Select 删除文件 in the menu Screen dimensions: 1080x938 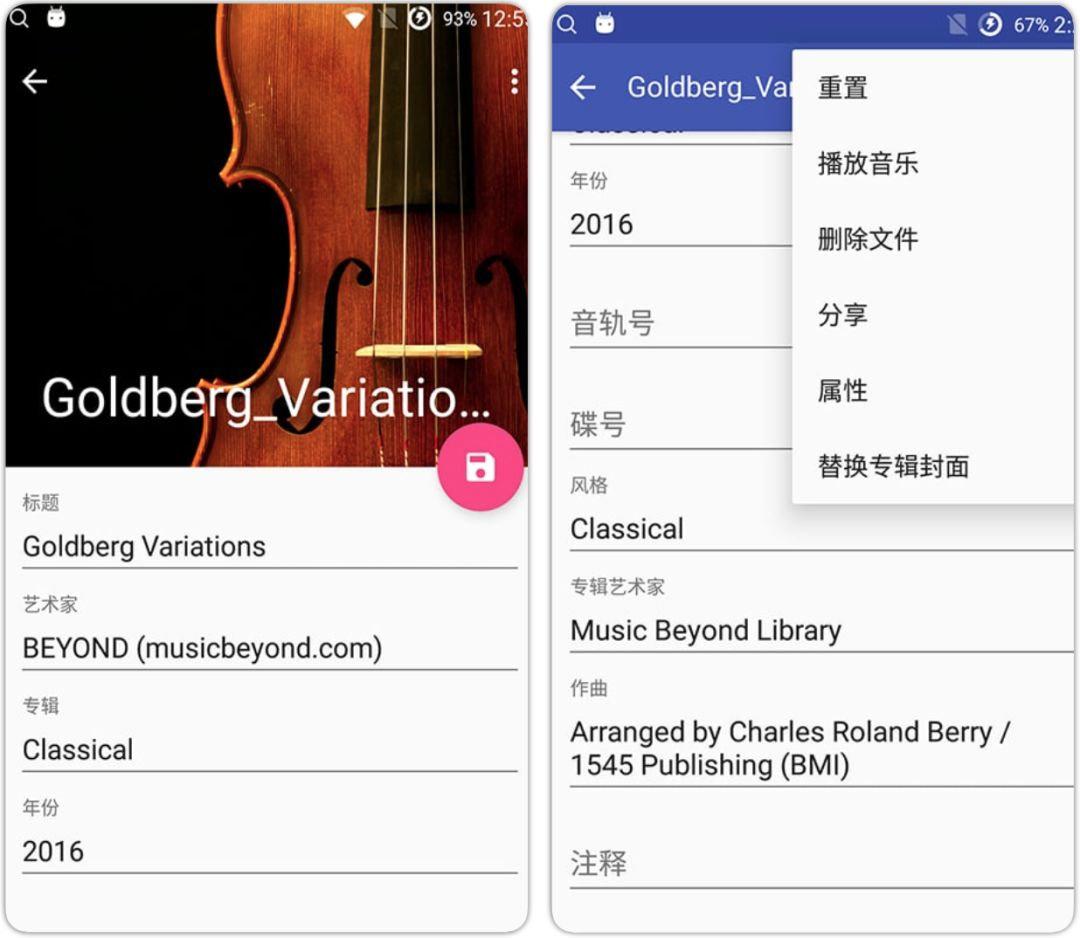coord(868,239)
